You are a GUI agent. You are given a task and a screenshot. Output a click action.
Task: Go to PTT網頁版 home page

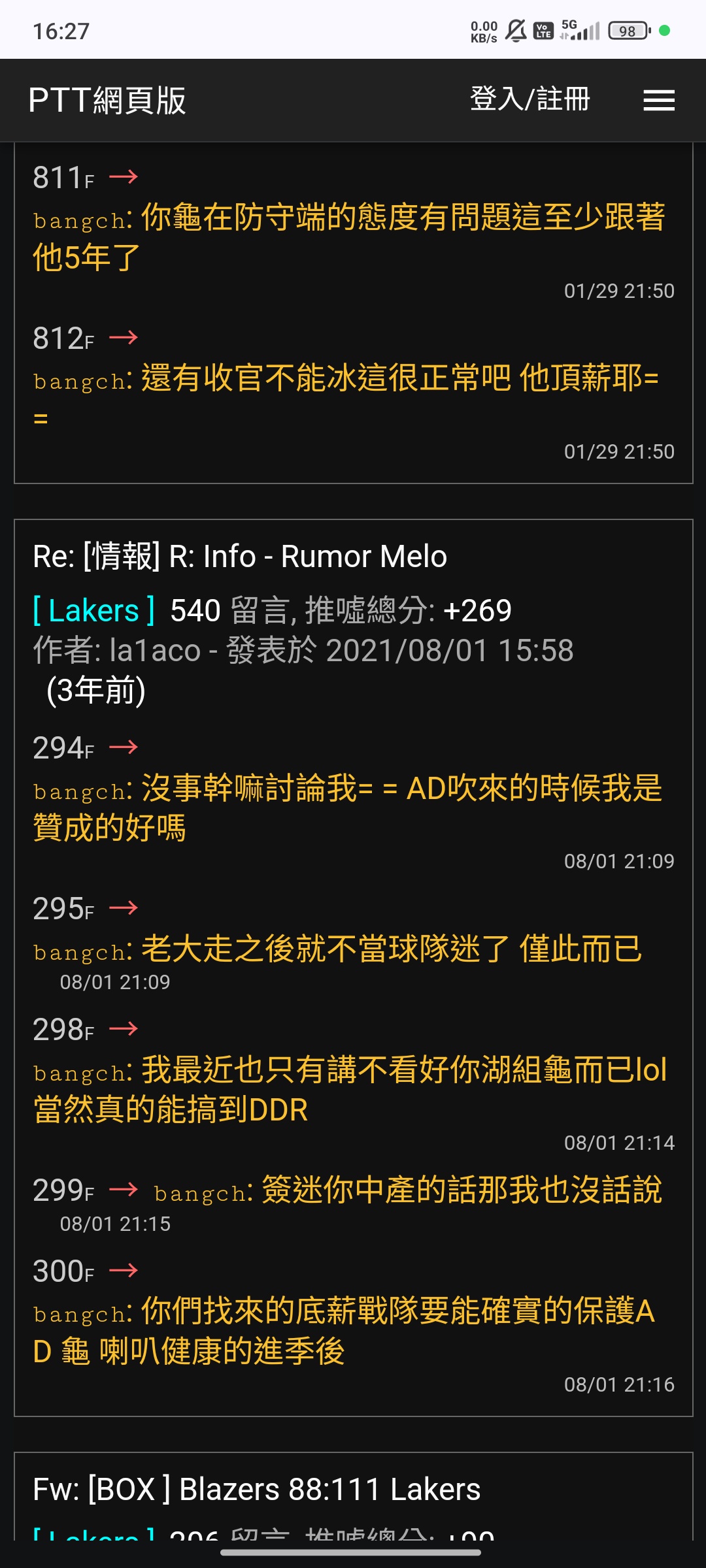coord(107,101)
